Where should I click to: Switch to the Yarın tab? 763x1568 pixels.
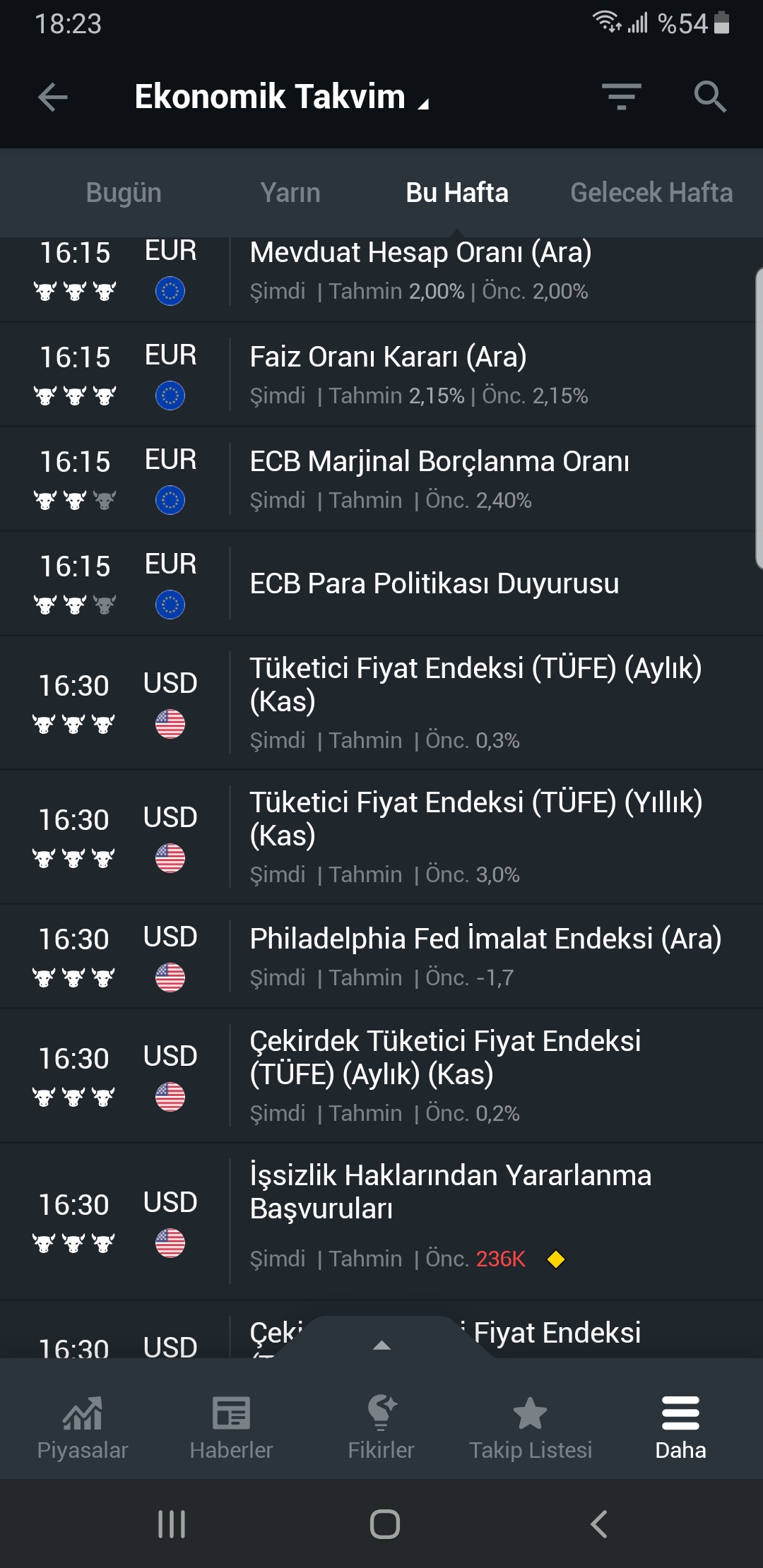(290, 193)
